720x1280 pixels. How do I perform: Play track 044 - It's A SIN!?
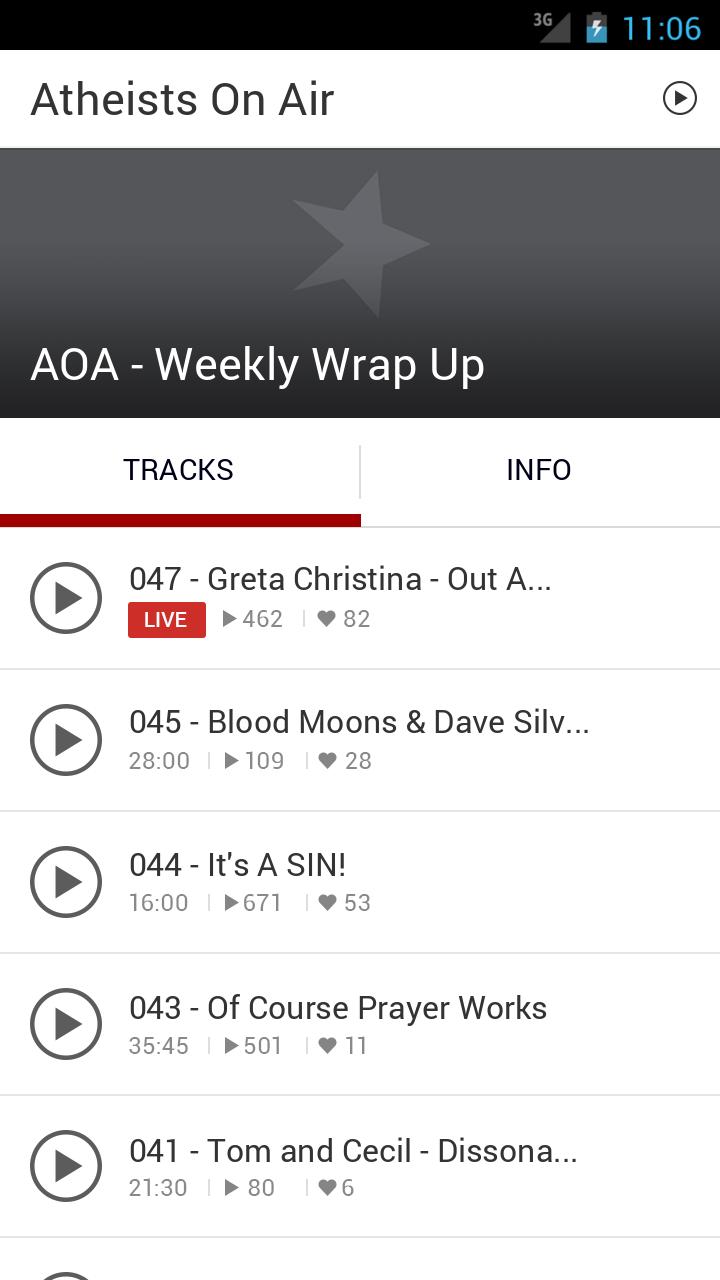coord(66,882)
